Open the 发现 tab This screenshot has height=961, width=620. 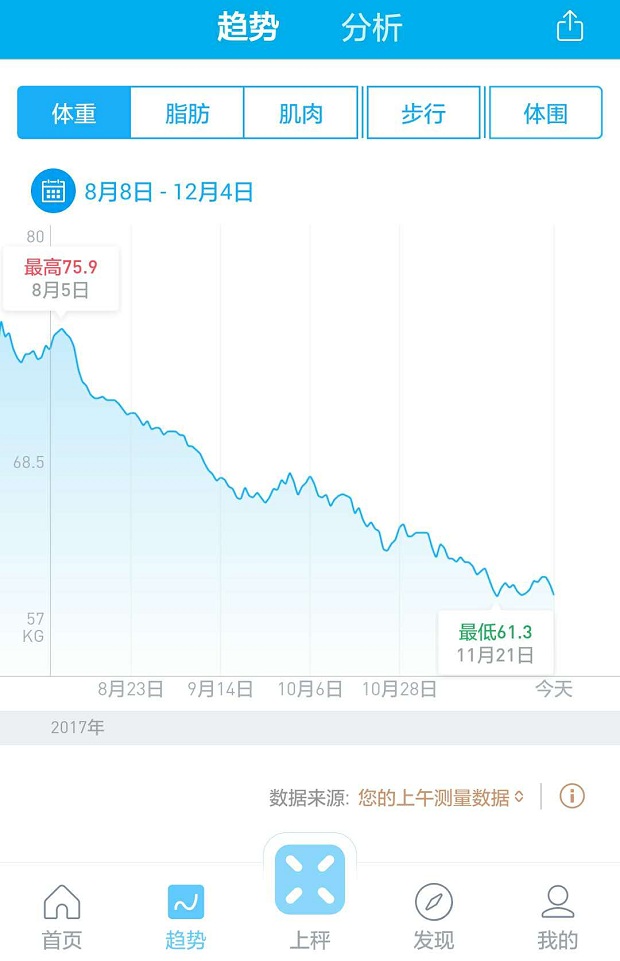(433, 916)
